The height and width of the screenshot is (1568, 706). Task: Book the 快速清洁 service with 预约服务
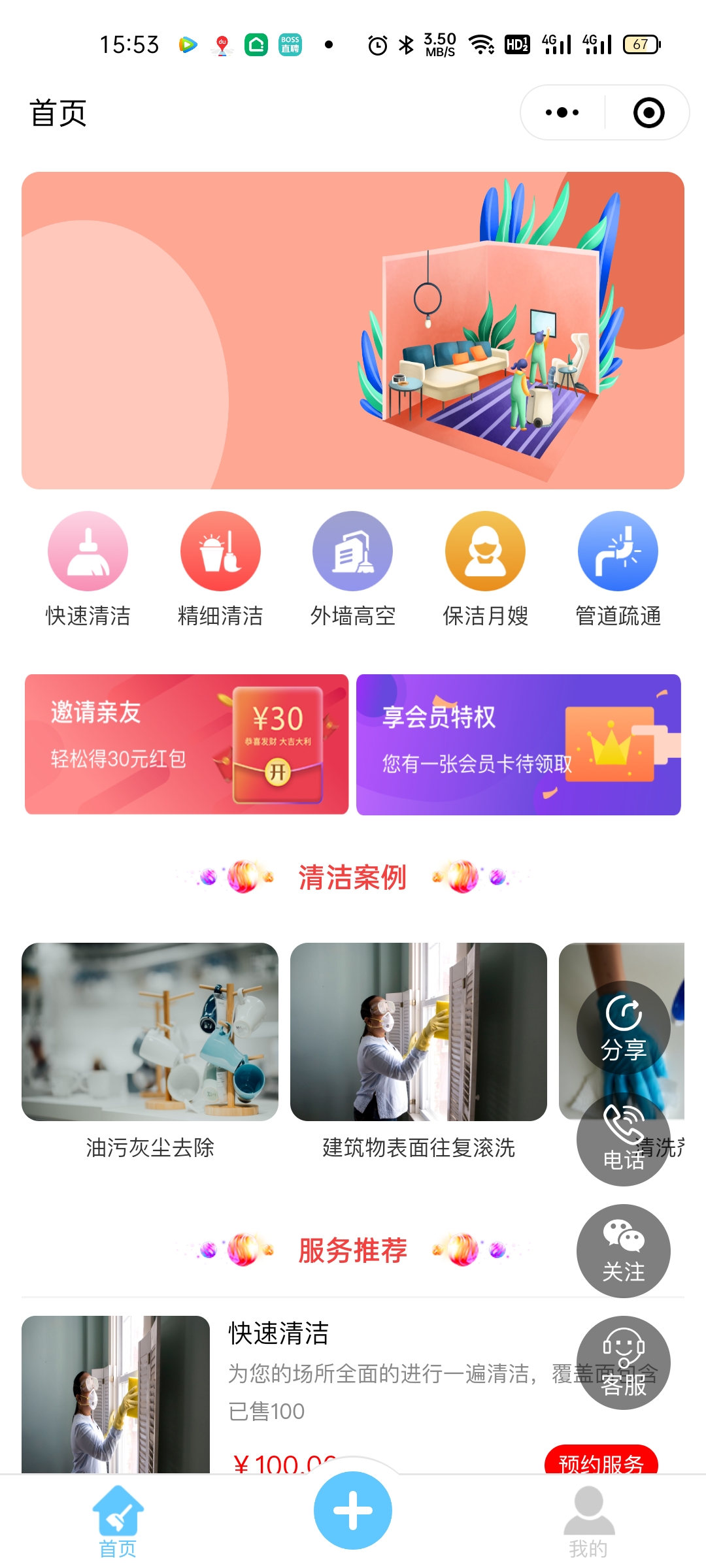601,1461
